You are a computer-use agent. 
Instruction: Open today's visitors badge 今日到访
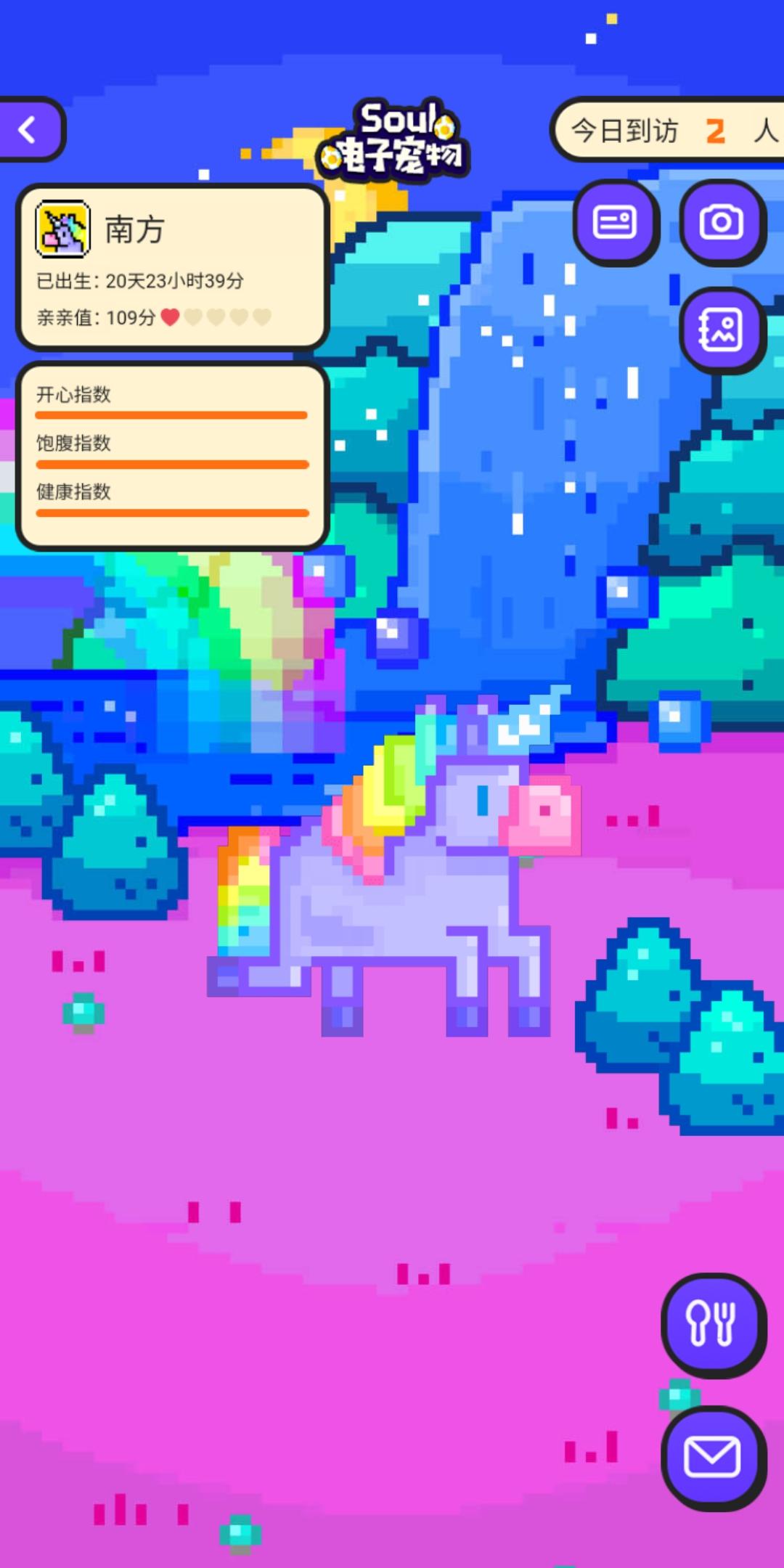click(x=668, y=131)
